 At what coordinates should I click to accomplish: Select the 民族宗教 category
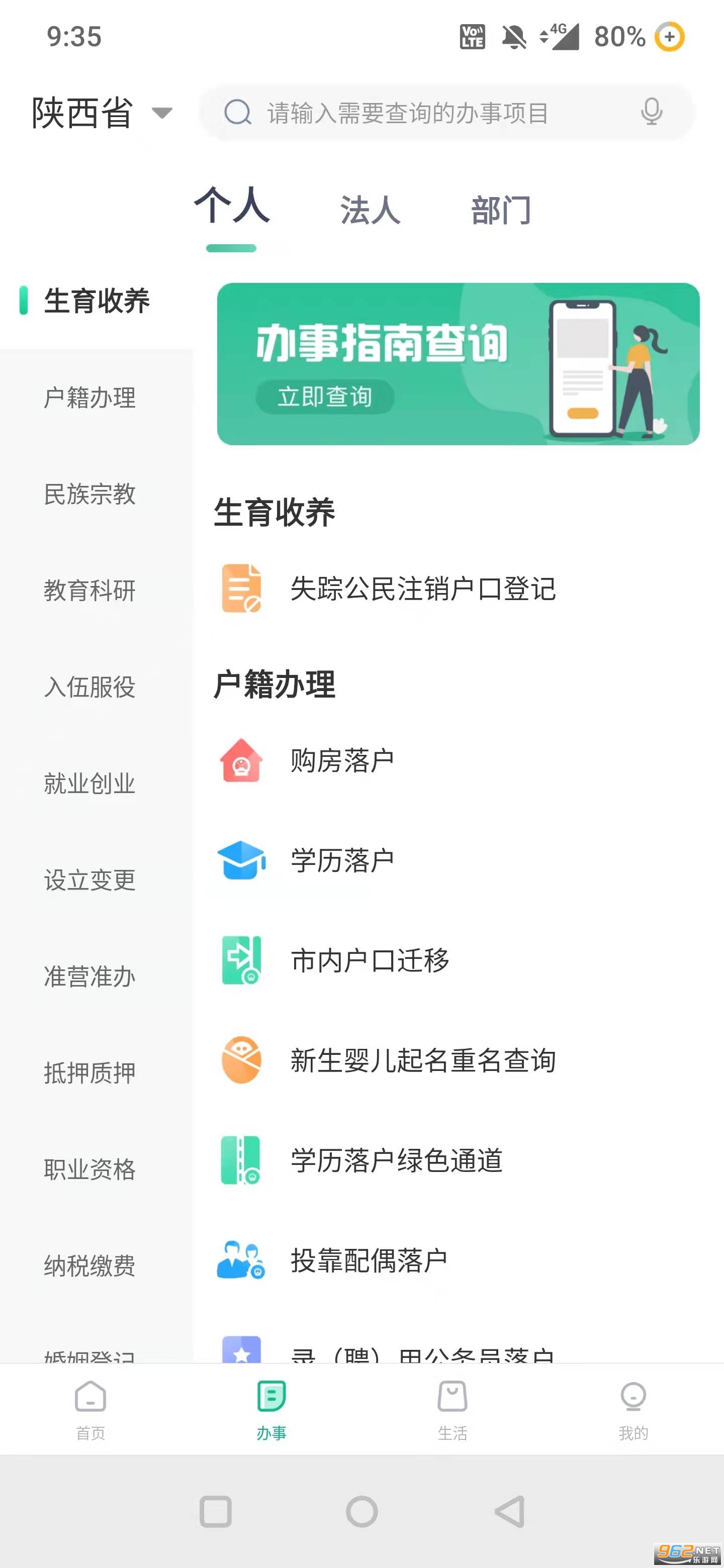[x=90, y=494]
